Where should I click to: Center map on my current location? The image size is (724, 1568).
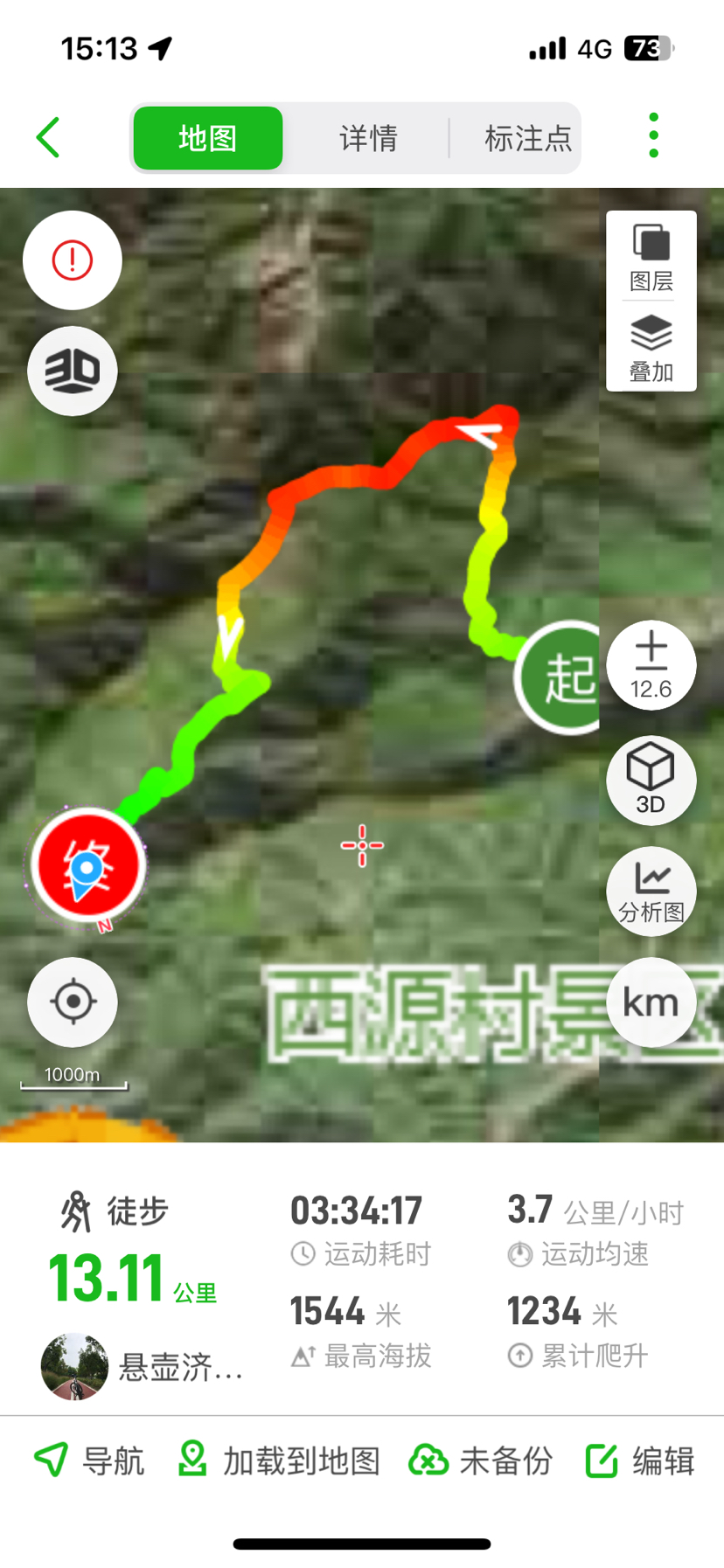73,1002
